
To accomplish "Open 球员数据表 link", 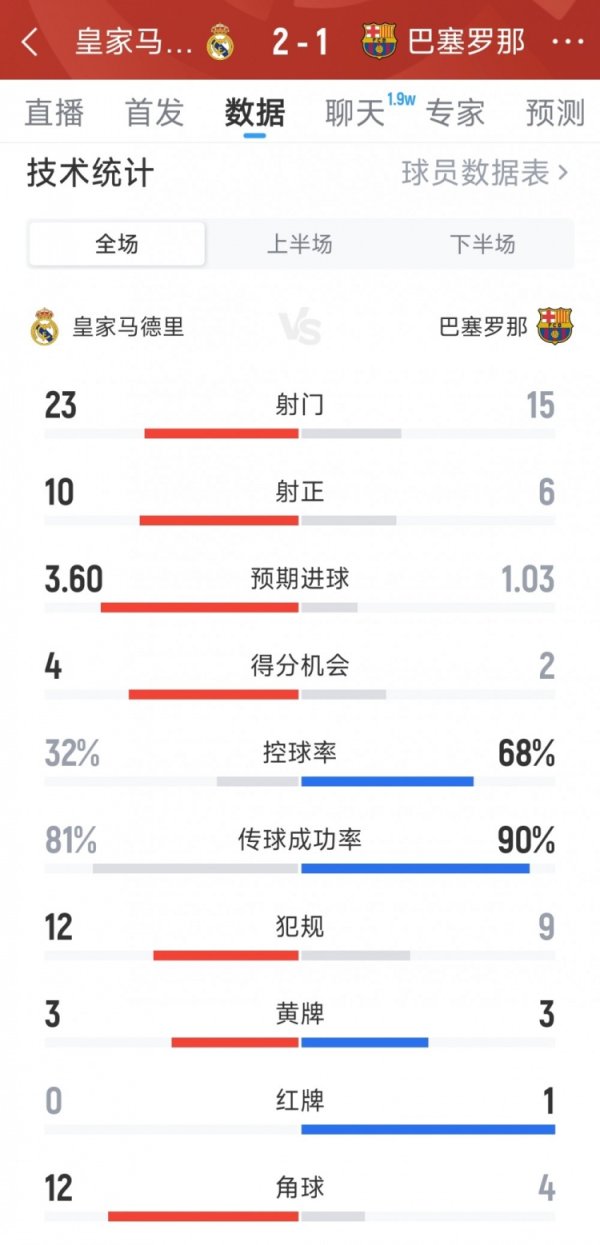I will (x=485, y=173).
